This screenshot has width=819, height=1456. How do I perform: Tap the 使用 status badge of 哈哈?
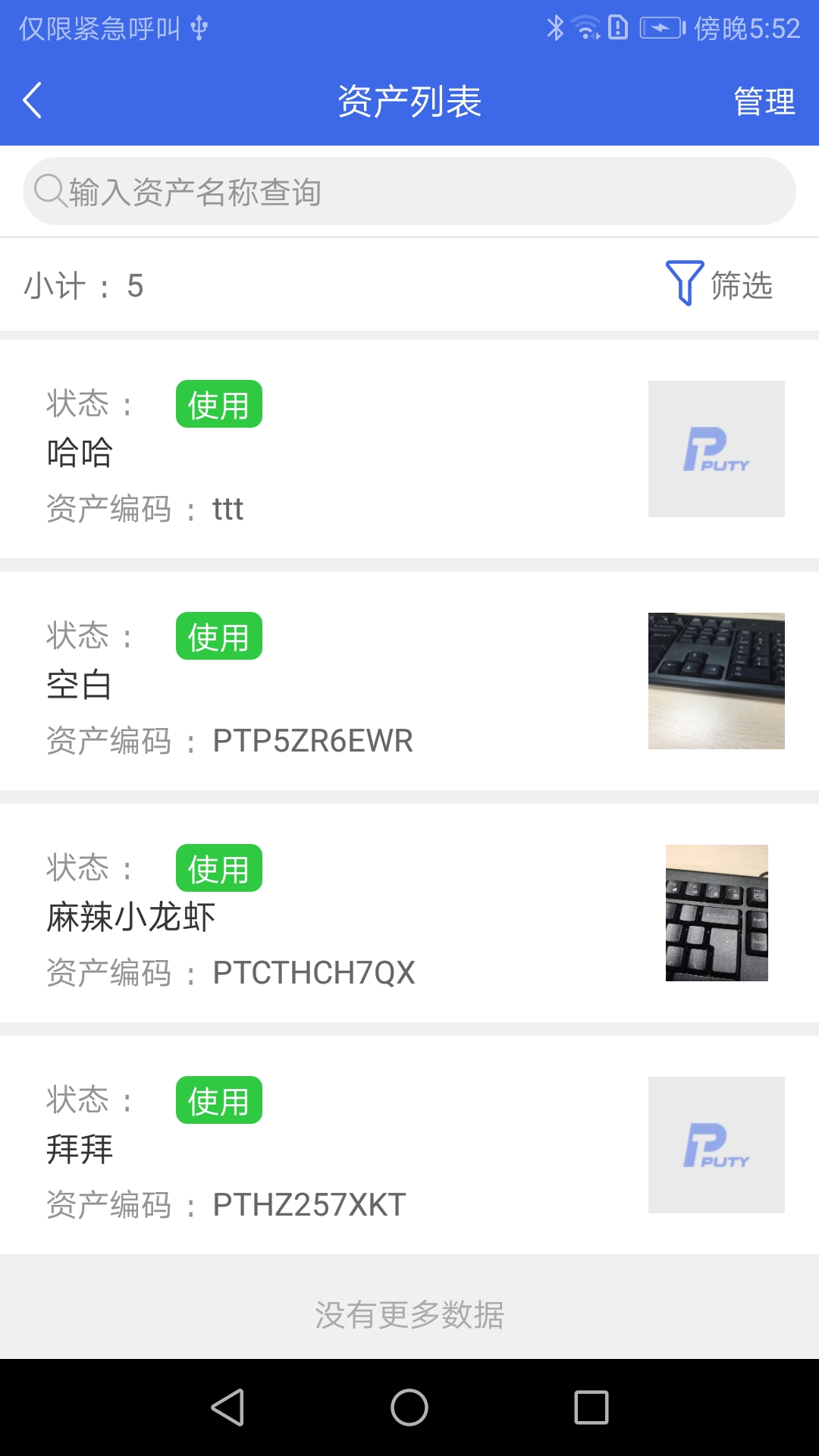(218, 406)
